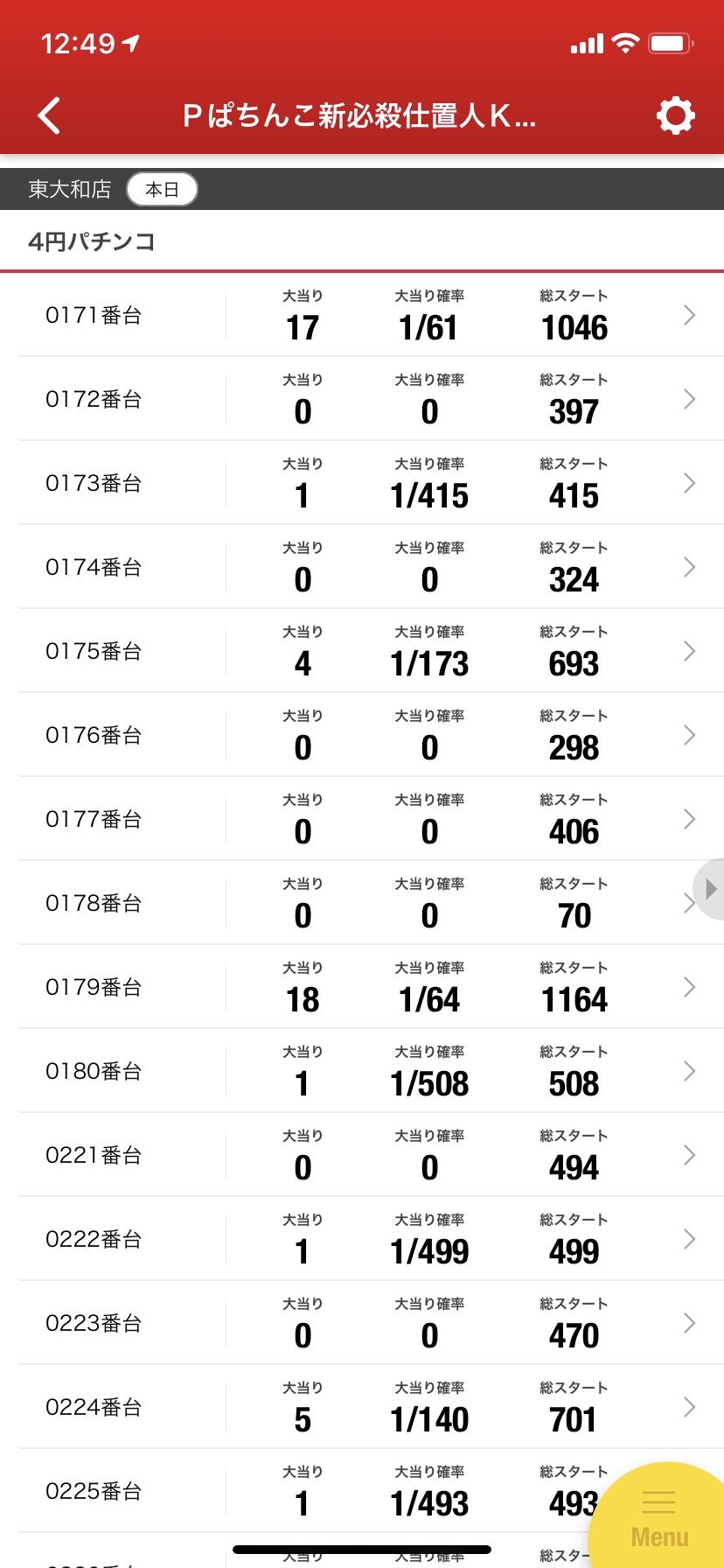Viewport: 724px width, 1568px height.
Task: Open machine 0175番台 details
Action: 362,651
